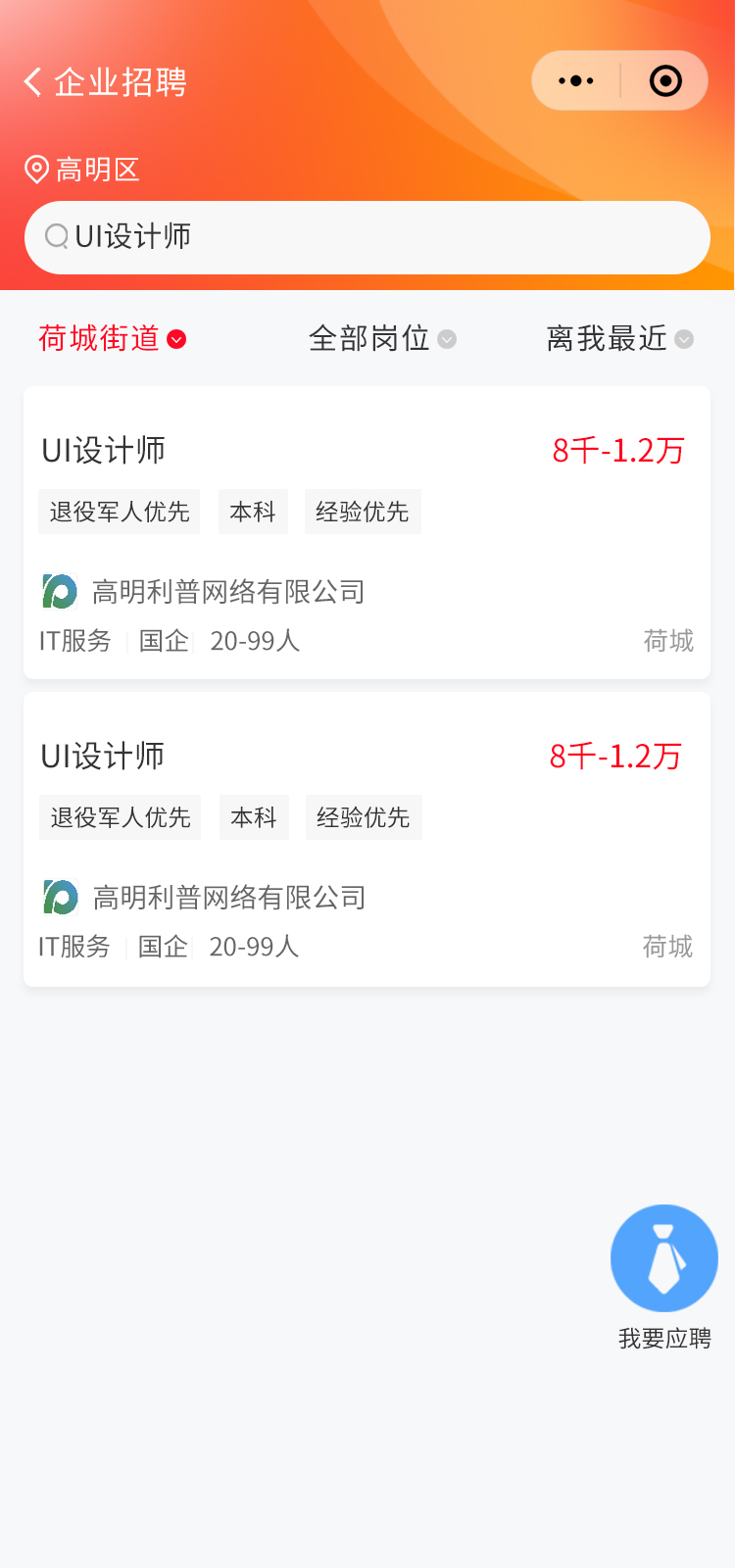Close the mini program with the circle icon
The width and height of the screenshot is (735, 1568).
(x=665, y=81)
